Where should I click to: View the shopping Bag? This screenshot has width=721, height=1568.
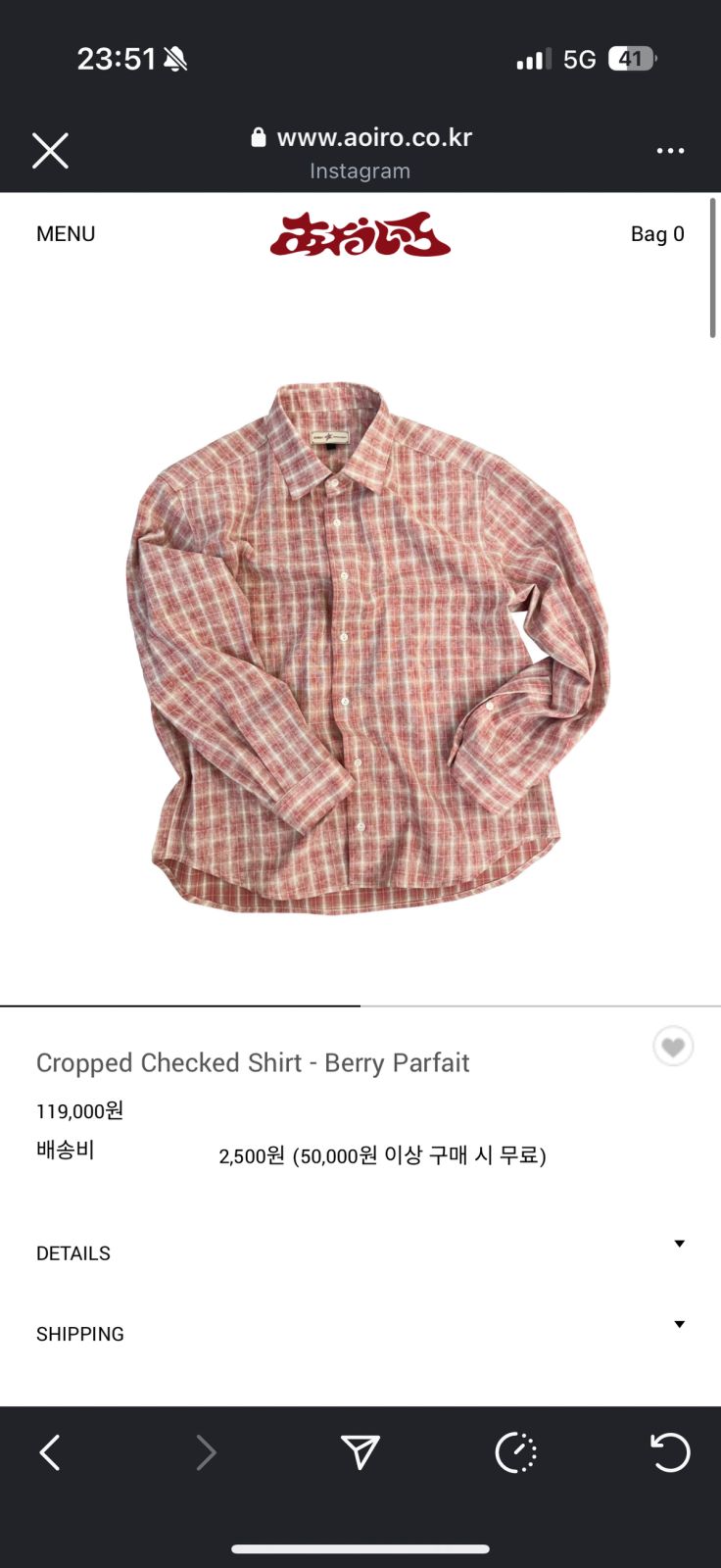pyautogui.click(x=656, y=234)
